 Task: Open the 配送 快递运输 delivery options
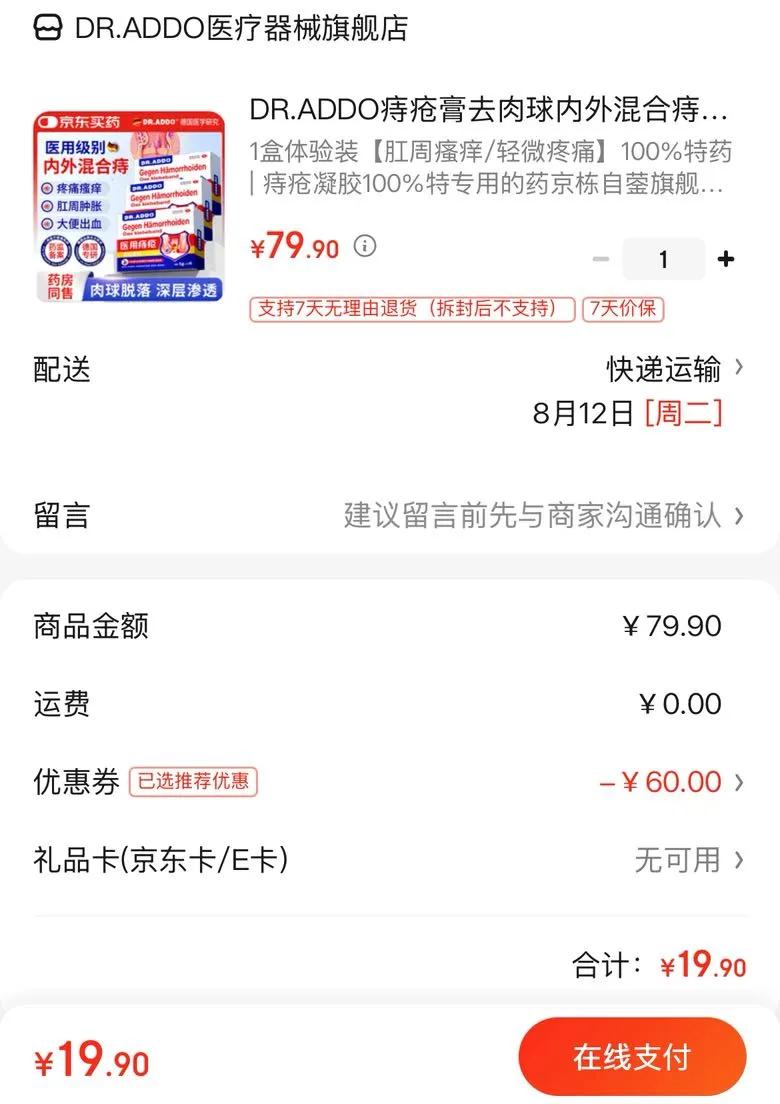tap(675, 370)
